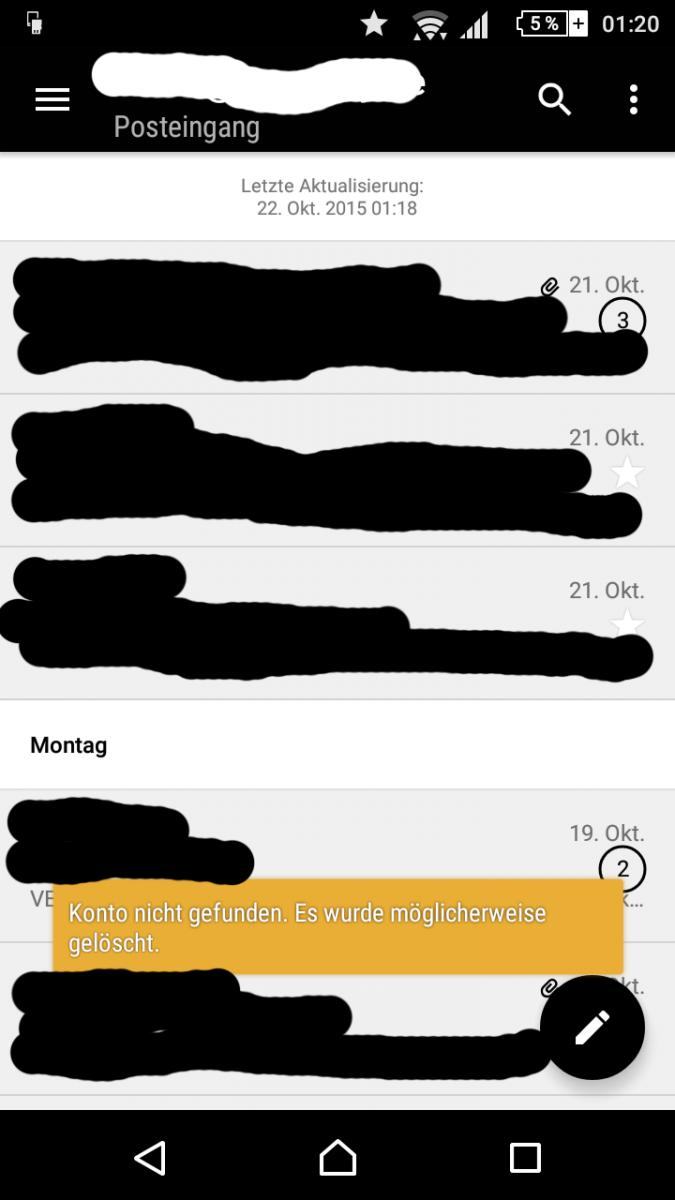Compose a new email with pencil button
This screenshot has height=1200, width=675.
coord(592,1027)
